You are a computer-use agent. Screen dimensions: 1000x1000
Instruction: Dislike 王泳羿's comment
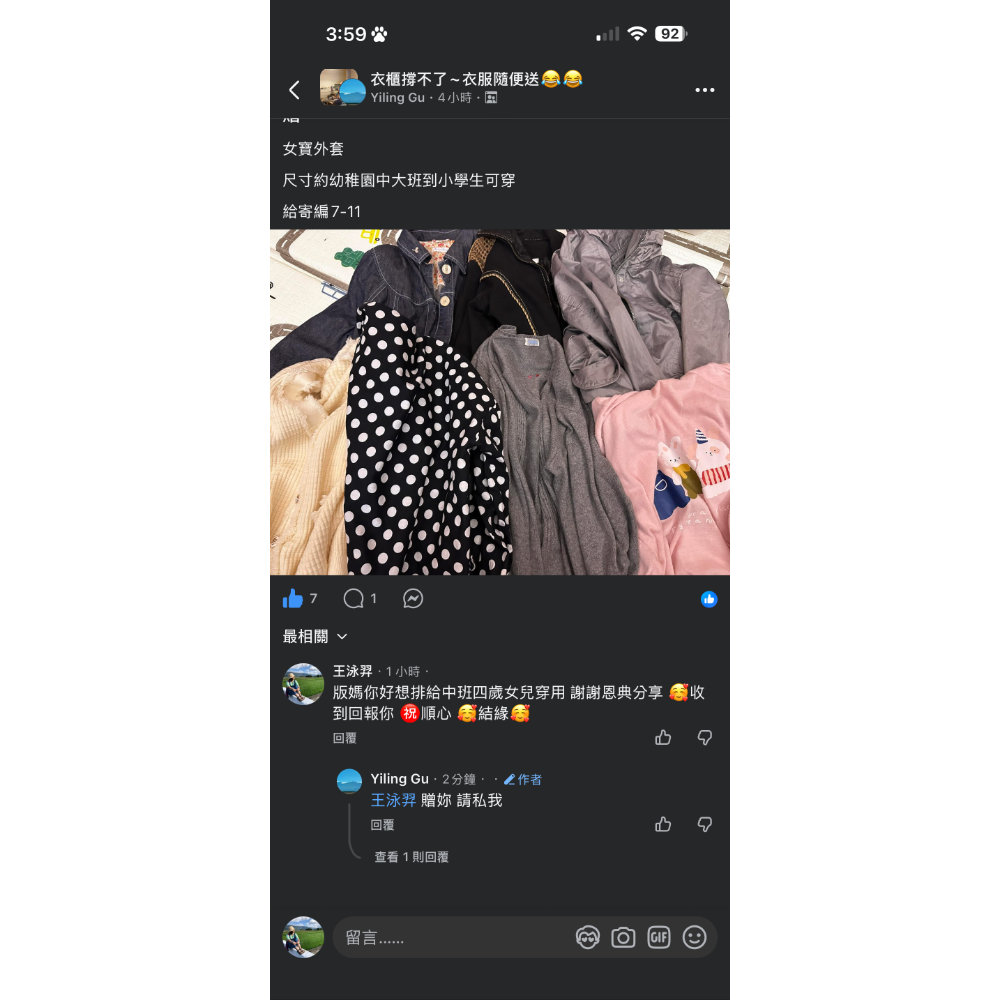[x=705, y=738]
